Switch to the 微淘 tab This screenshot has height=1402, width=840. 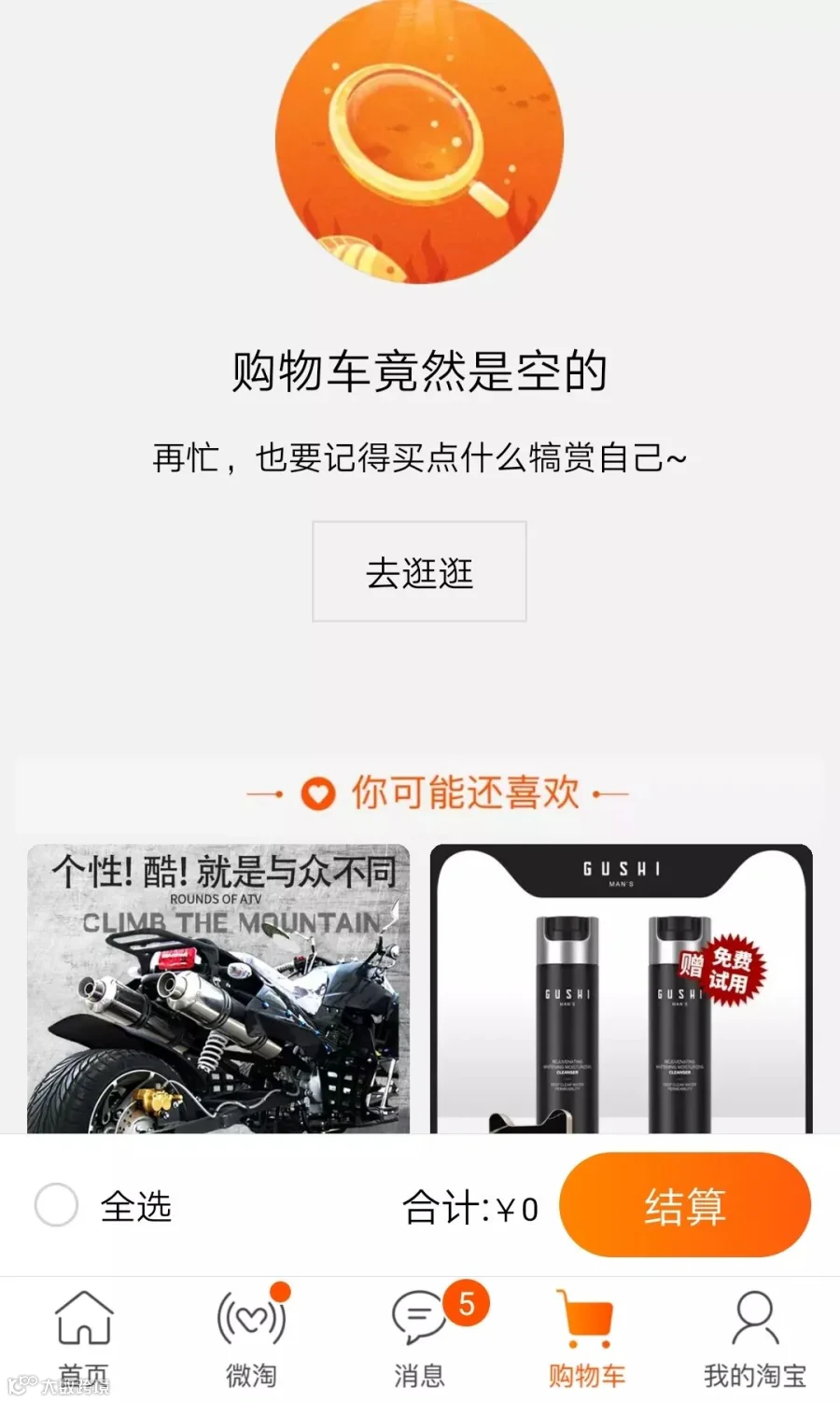coord(252,1339)
